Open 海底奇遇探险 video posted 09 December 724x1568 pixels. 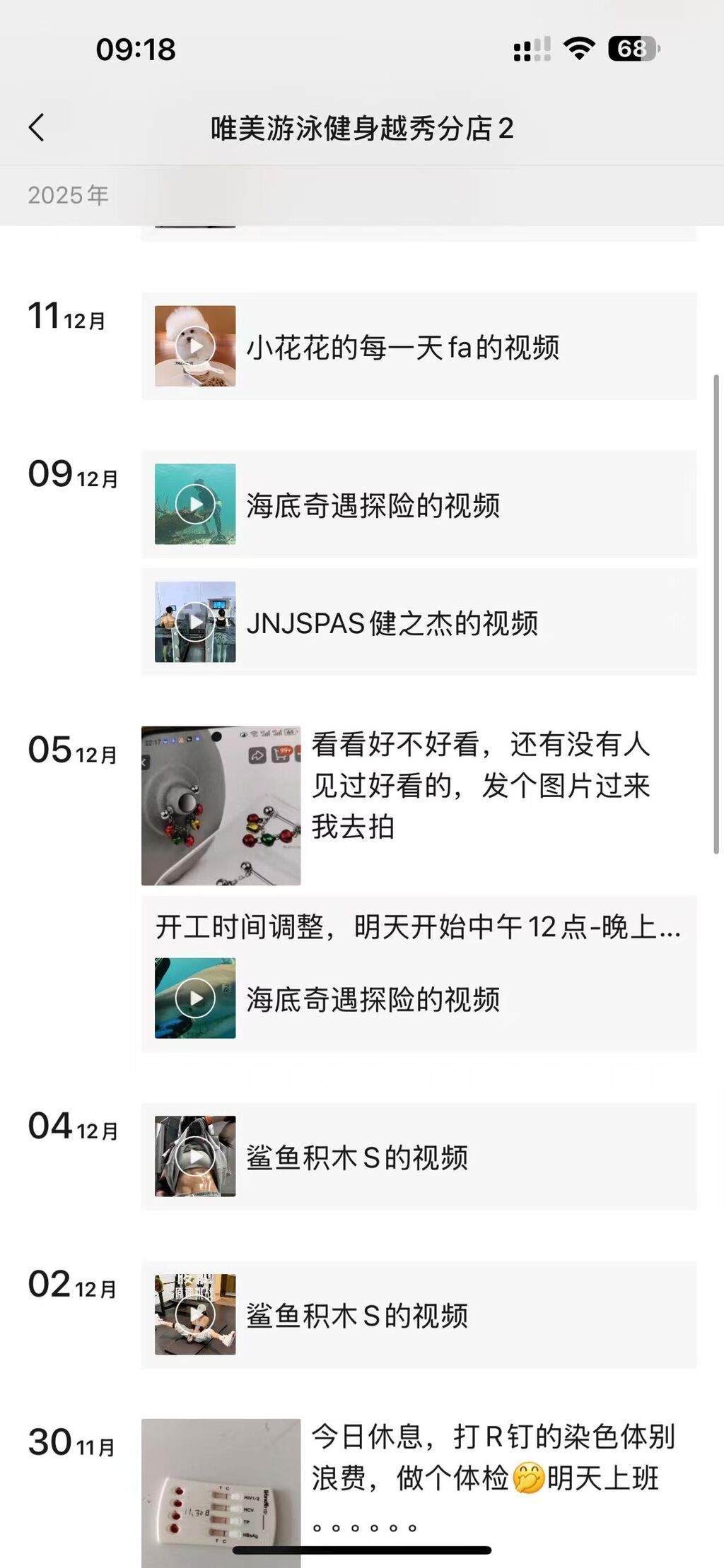(x=419, y=505)
